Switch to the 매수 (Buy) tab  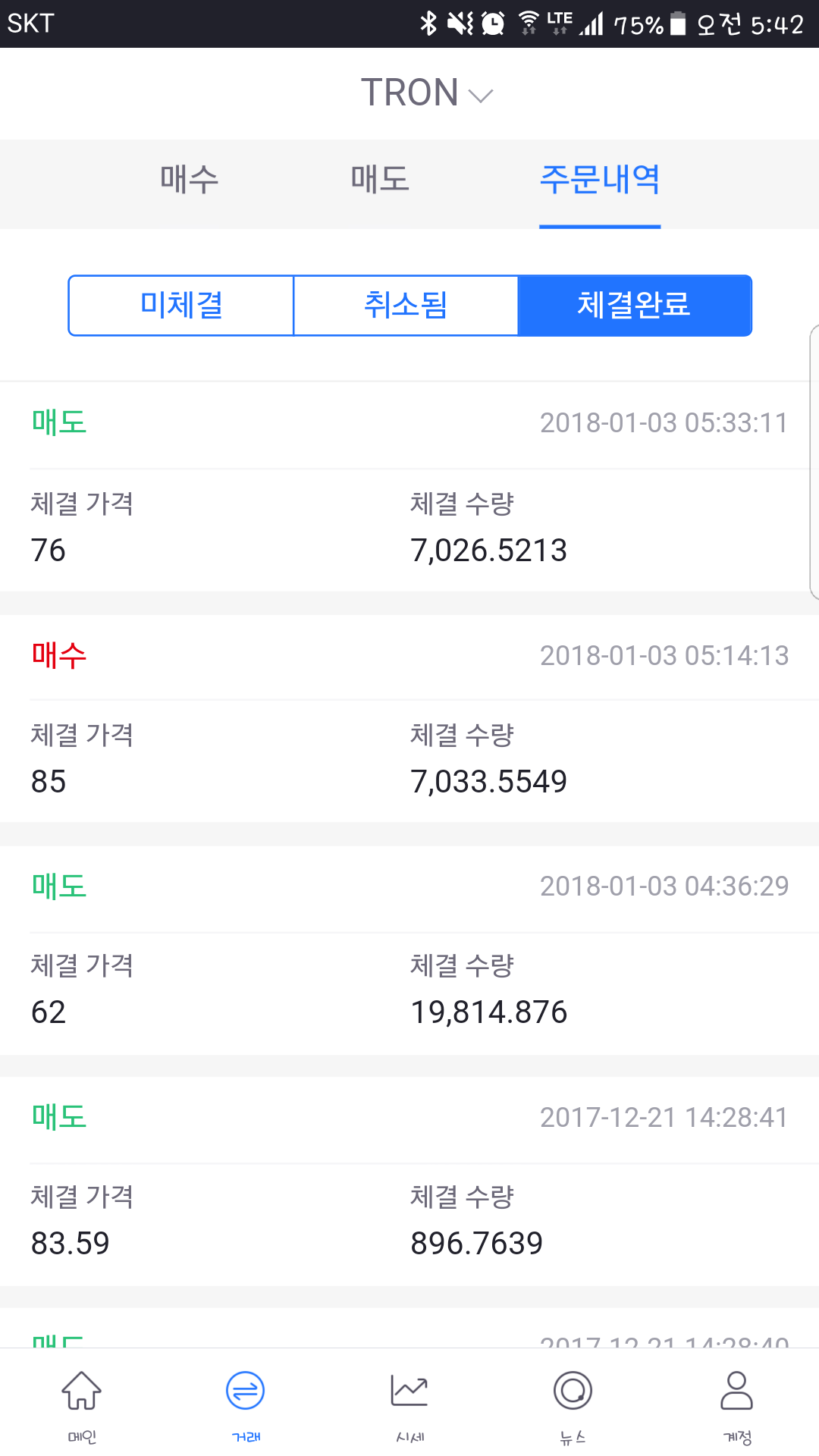tap(189, 180)
